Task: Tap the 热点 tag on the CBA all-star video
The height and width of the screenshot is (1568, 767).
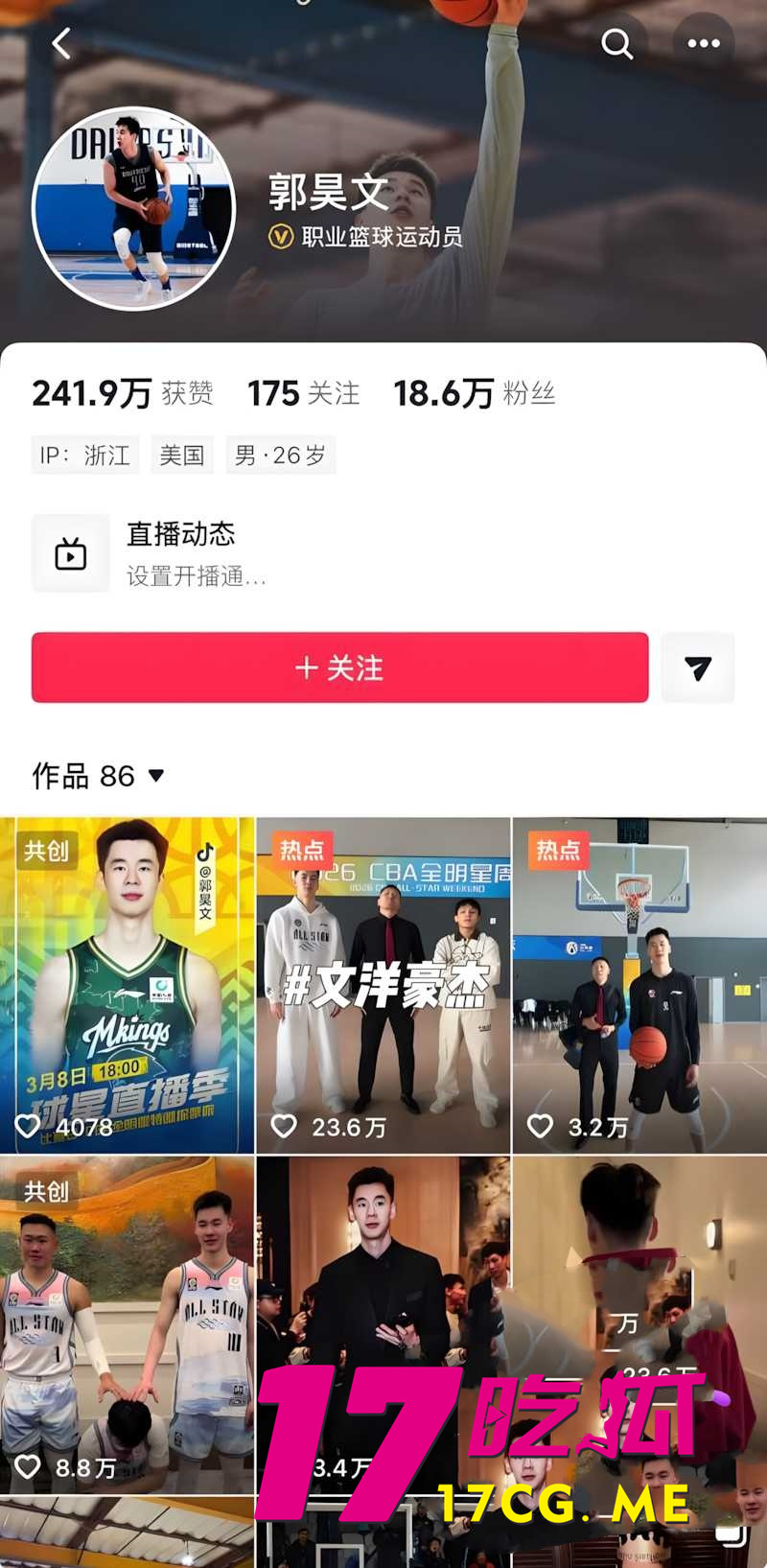Action: pyautogui.click(x=301, y=850)
